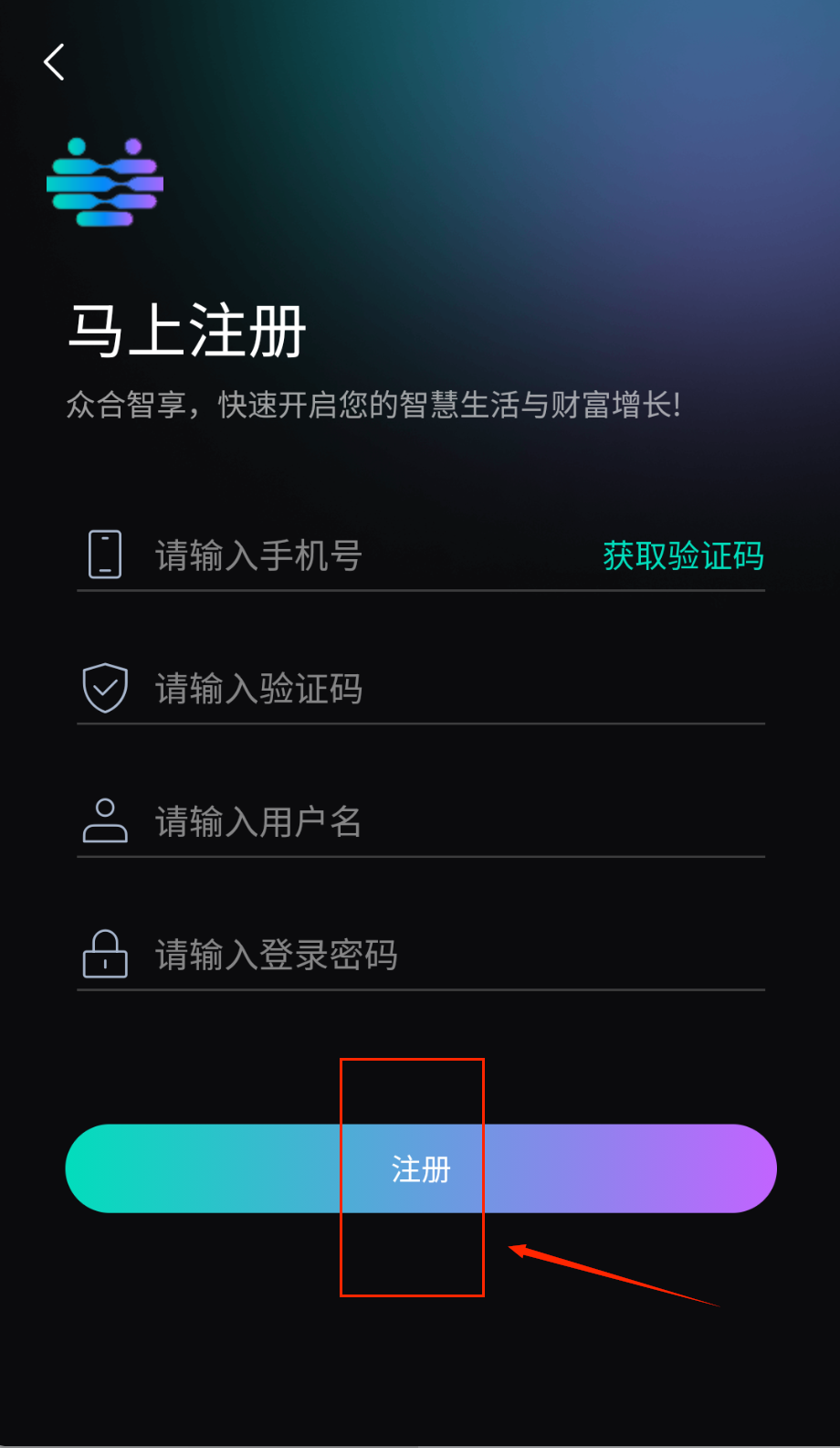Focus the phone number field
The width and height of the screenshot is (840, 1448).
[365, 555]
